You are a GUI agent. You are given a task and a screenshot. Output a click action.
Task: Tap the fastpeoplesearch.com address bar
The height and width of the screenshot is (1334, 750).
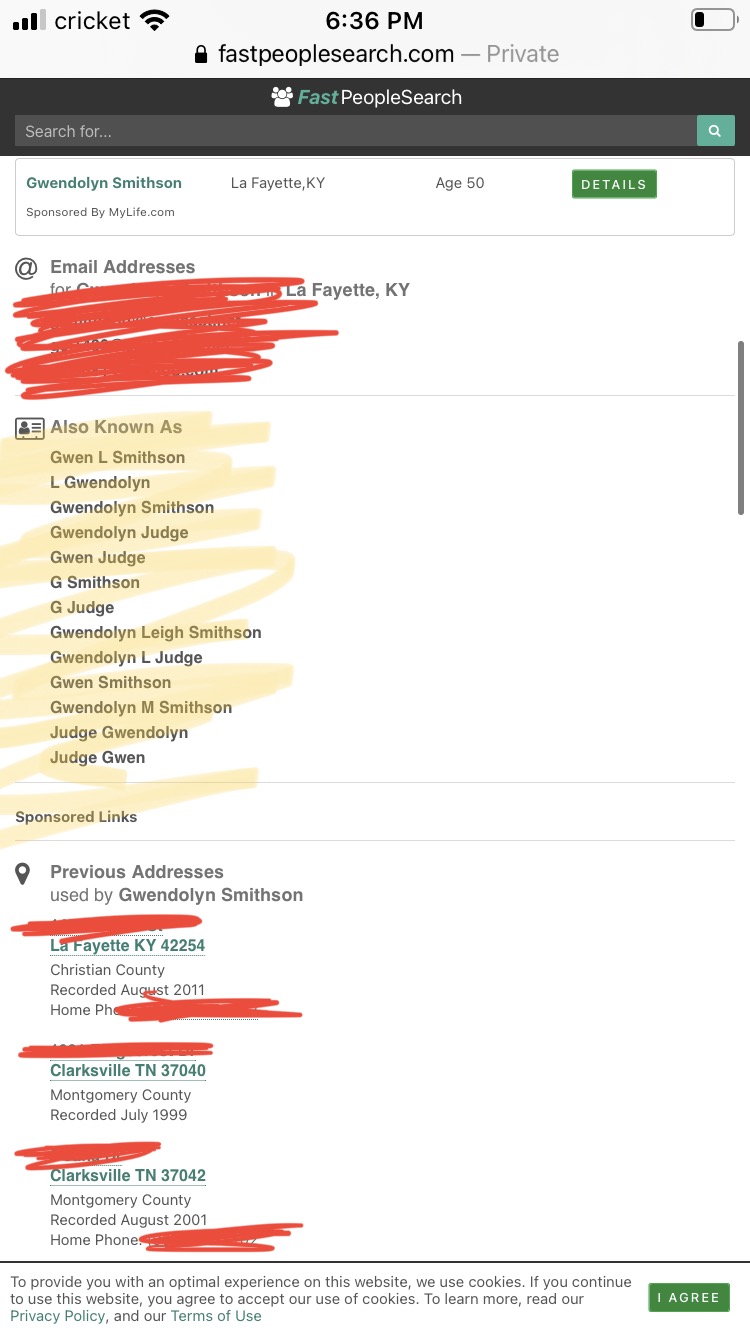pos(375,54)
